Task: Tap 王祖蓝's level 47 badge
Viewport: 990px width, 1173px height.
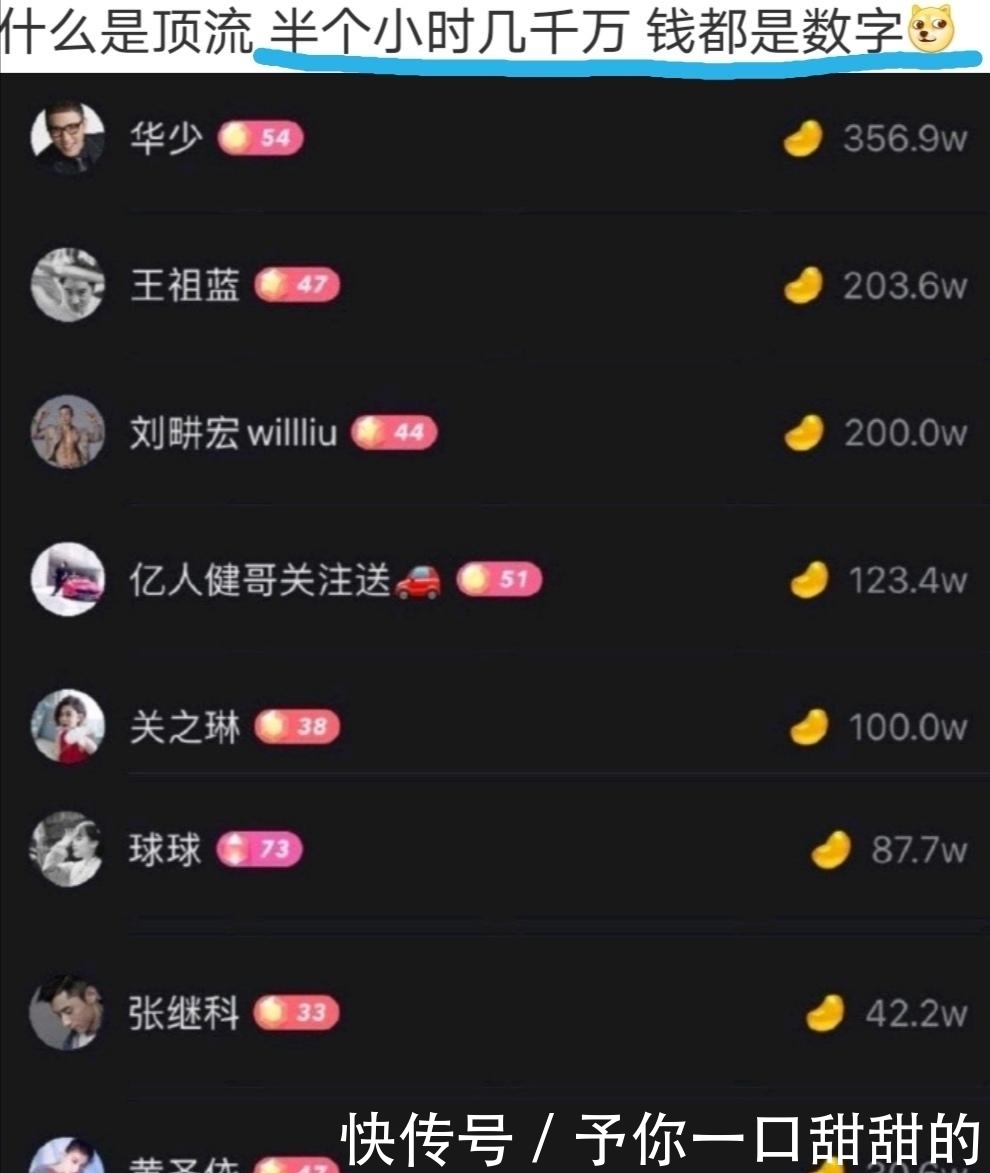Action: (x=298, y=285)
